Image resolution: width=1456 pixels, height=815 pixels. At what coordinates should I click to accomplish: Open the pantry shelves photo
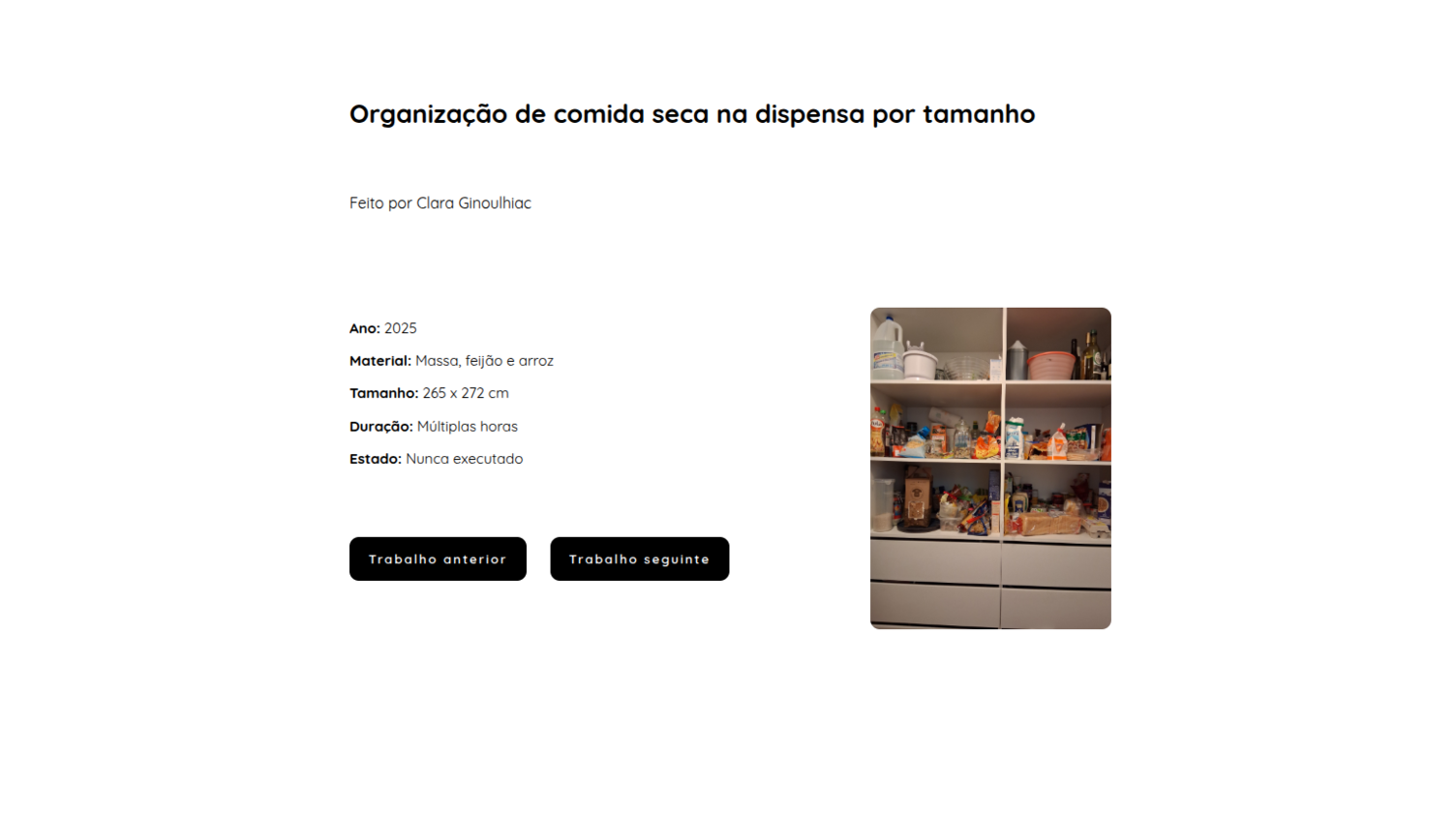click(989, 468)
